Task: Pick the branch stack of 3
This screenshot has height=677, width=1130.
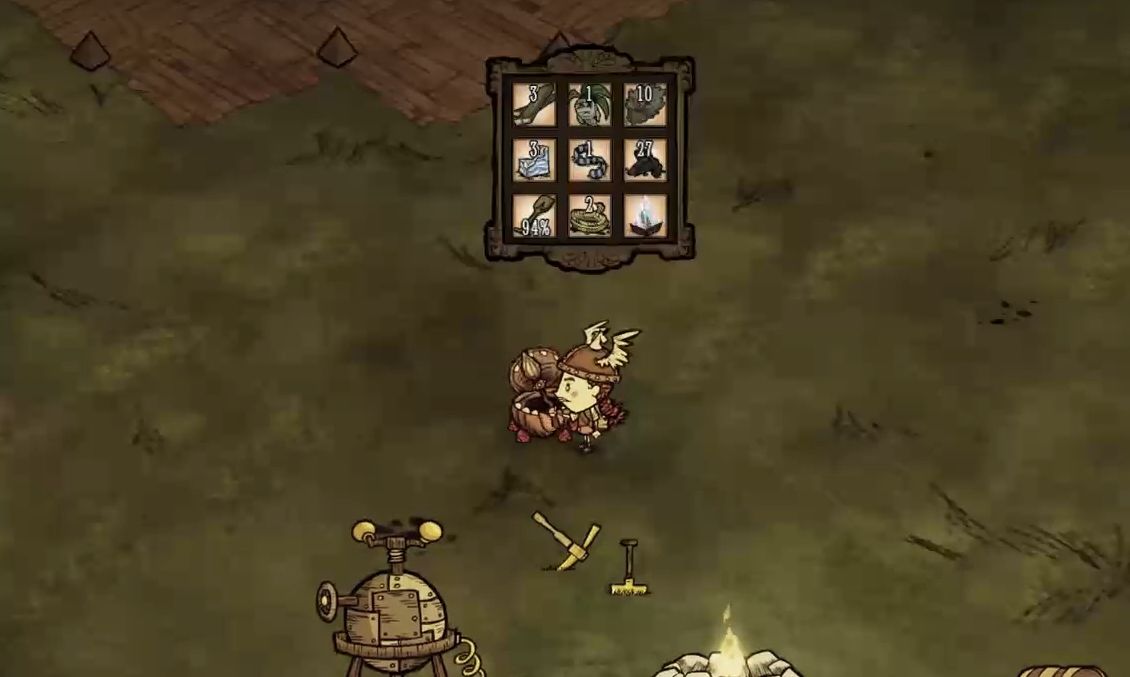Action: (x=533, y=104)
